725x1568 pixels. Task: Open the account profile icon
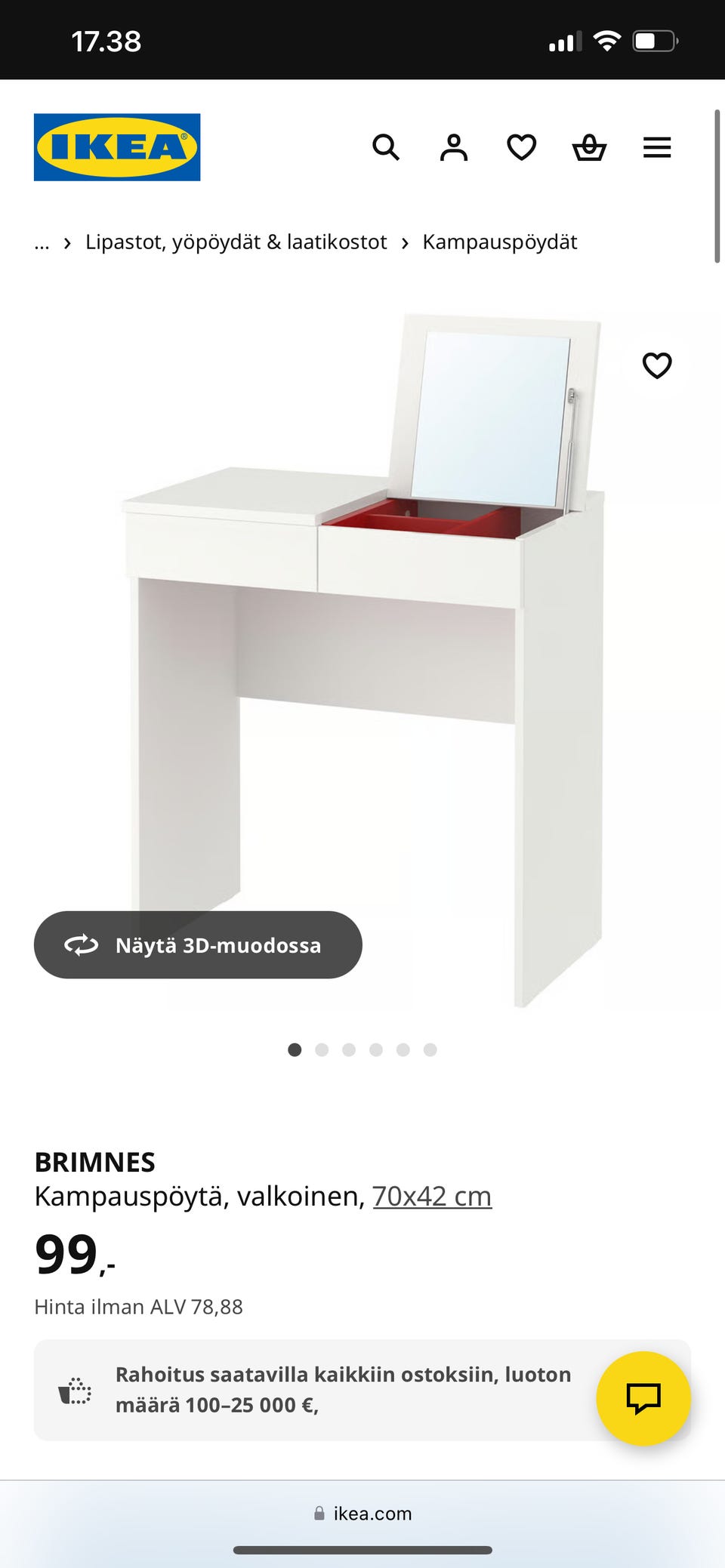click(x=454, y=147)
